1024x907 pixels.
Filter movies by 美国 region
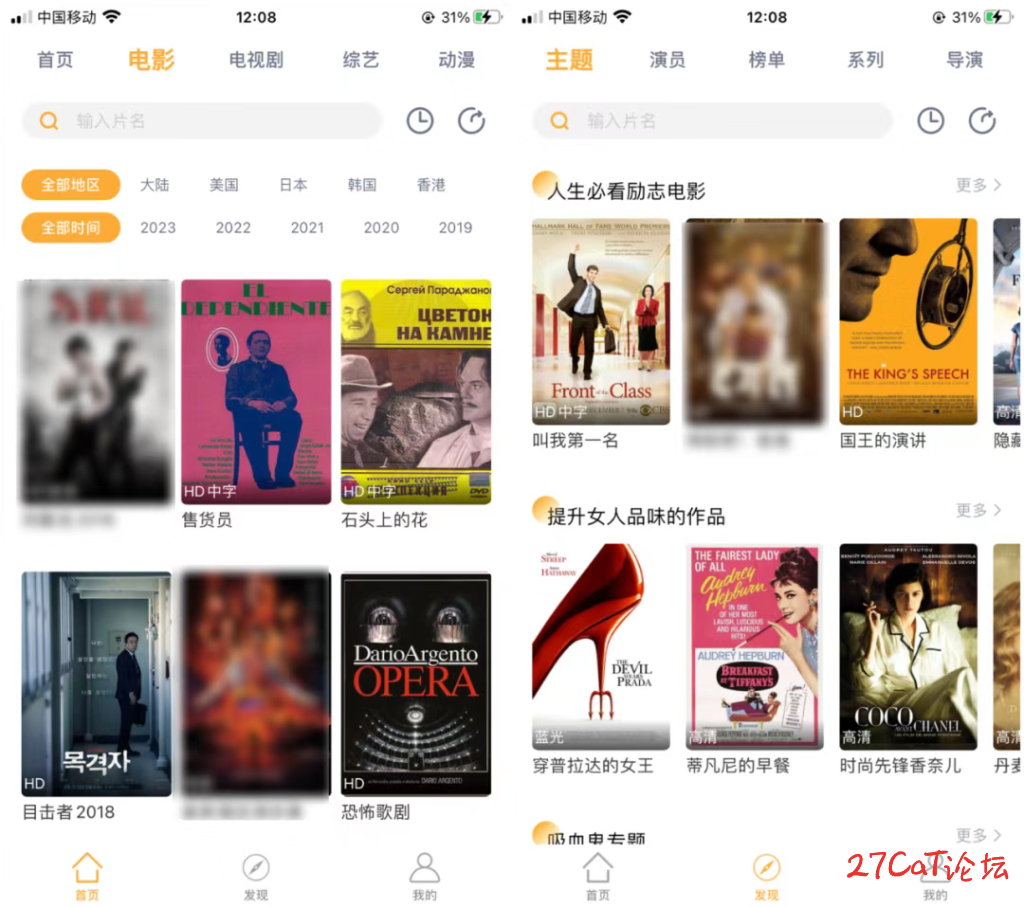point(224,185)
